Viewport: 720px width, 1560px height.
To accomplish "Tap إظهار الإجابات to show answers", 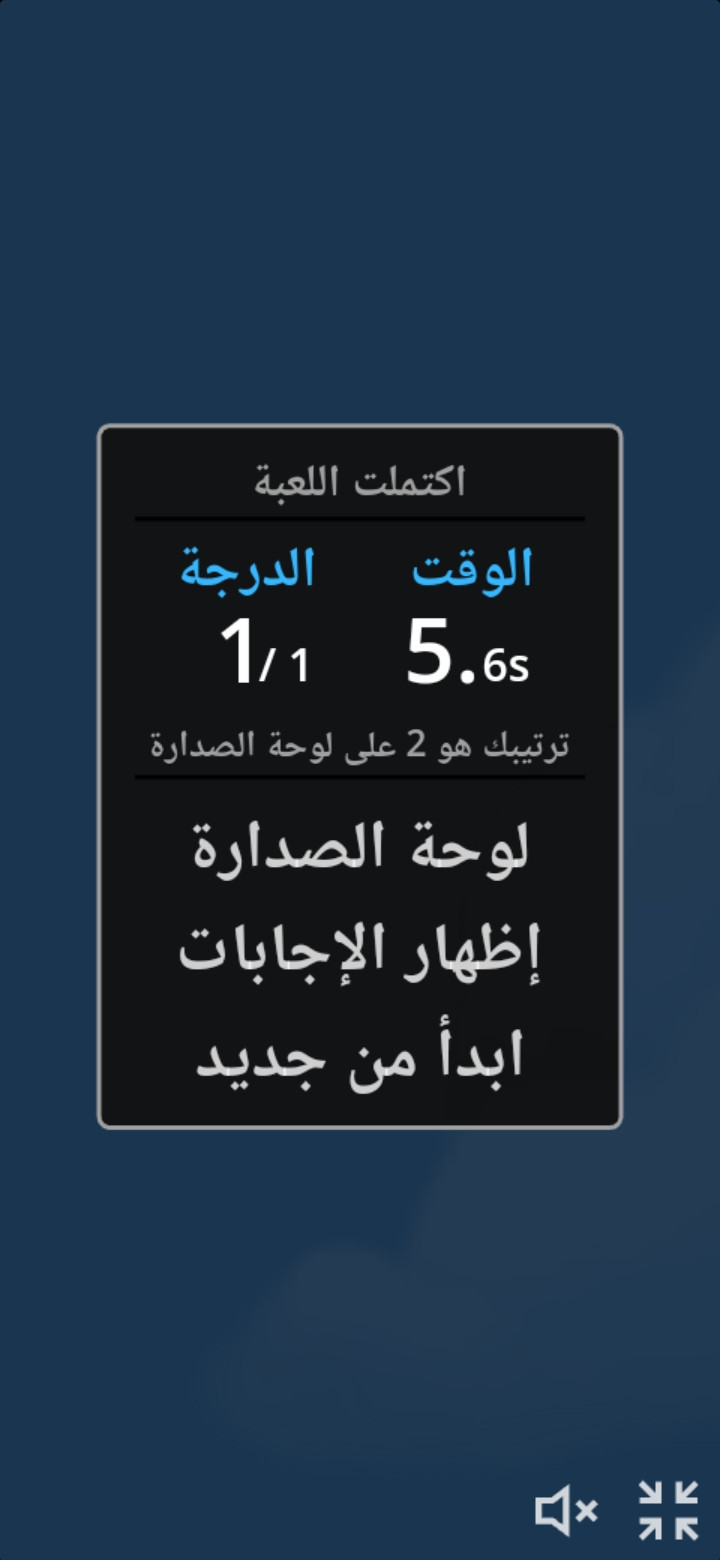I will point(360,950).
